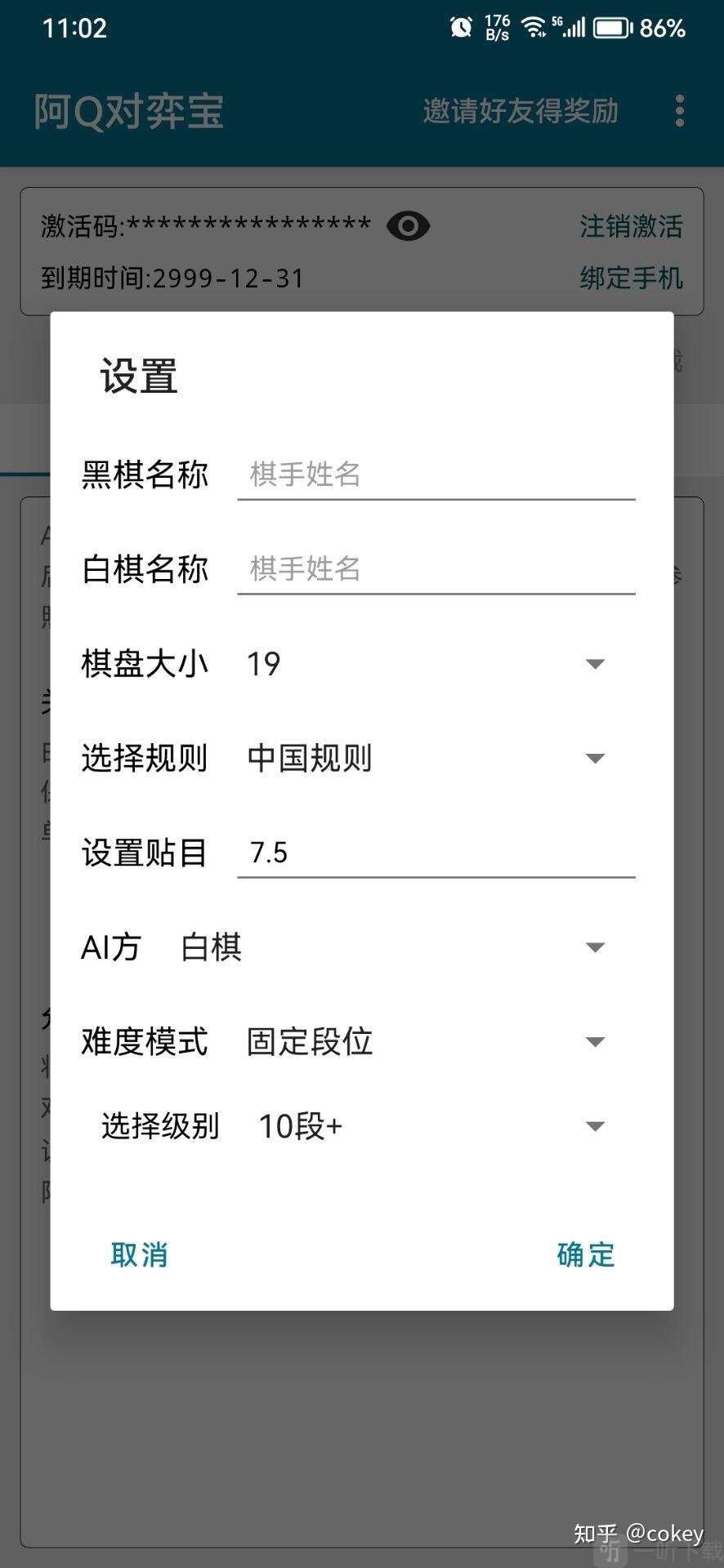This screenshot has width=724, height=1568.
Task: Cancel the settings dialog with 取消
Action: pyautogui.click(x=139, y=1255)
